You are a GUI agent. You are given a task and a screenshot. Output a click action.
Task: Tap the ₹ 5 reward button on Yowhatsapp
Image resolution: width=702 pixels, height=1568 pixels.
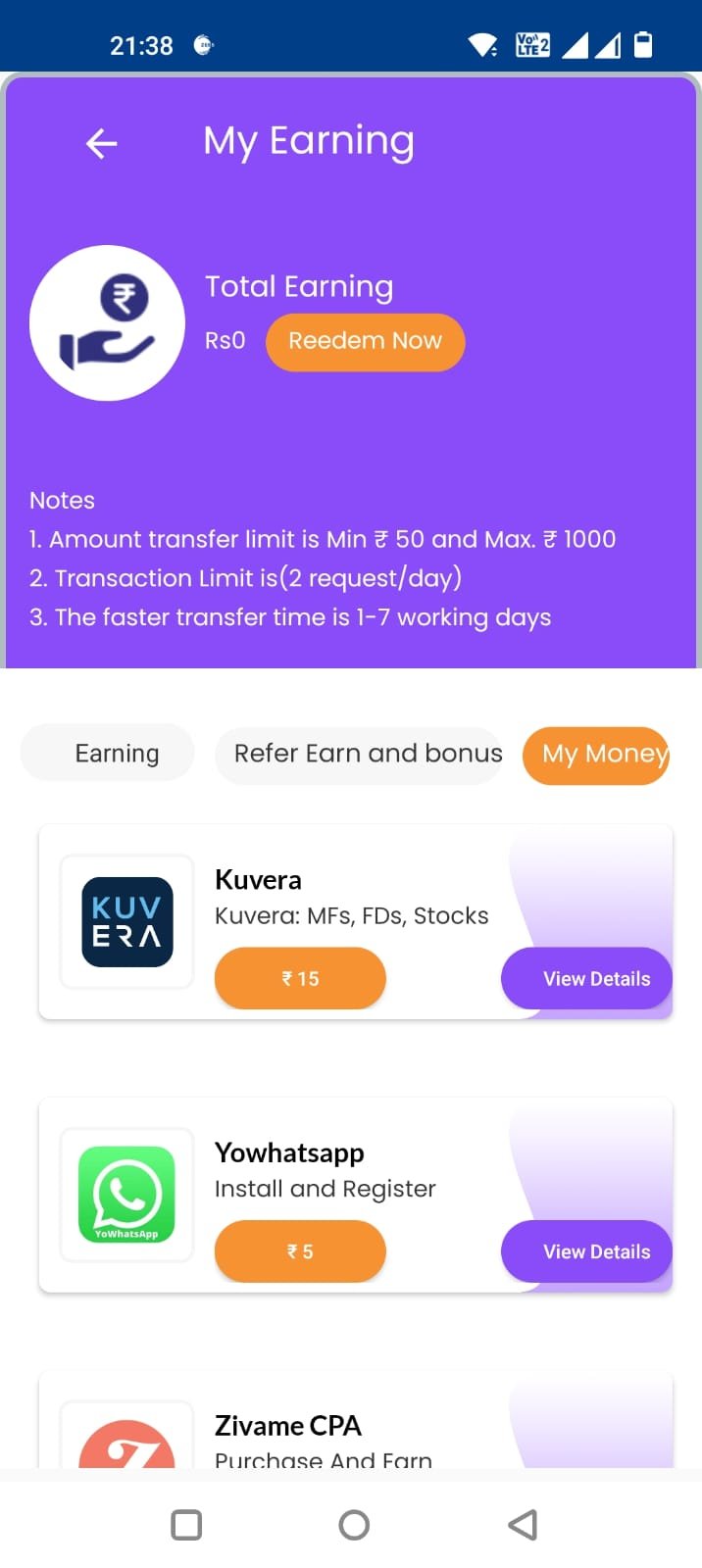click(300, 1251)
